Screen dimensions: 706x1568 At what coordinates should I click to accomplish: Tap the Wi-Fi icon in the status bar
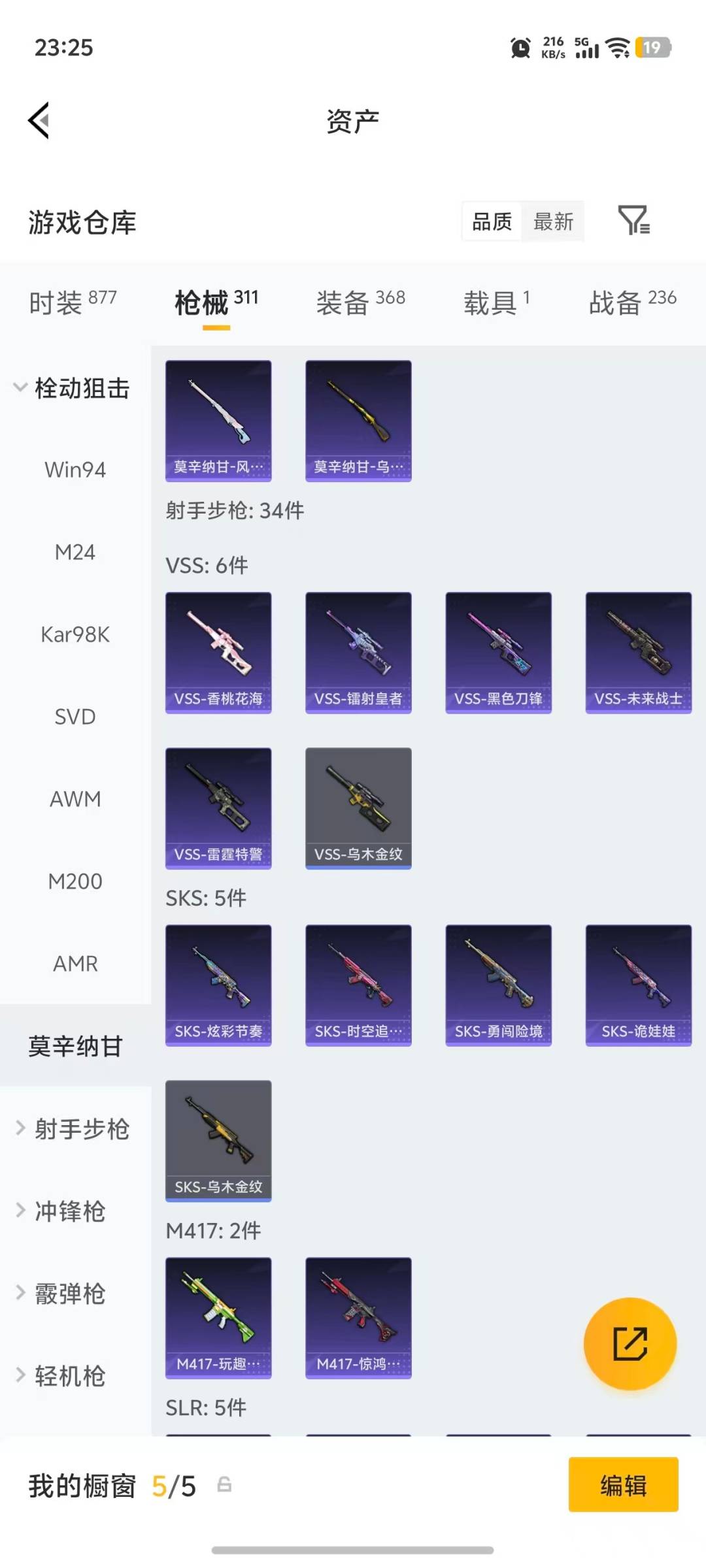(x=618, y=47)
